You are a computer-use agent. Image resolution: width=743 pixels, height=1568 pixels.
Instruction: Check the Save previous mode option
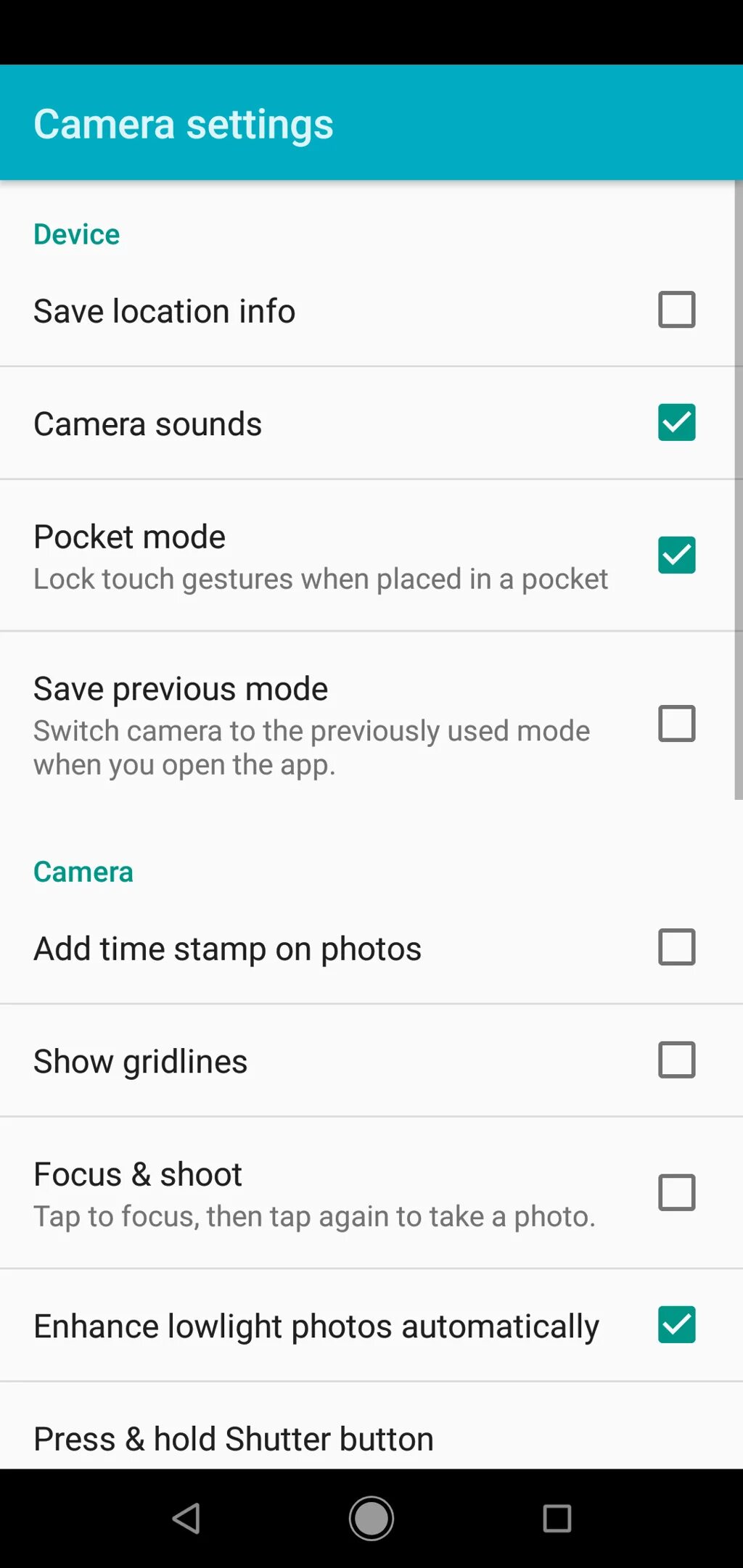(676, 724)
